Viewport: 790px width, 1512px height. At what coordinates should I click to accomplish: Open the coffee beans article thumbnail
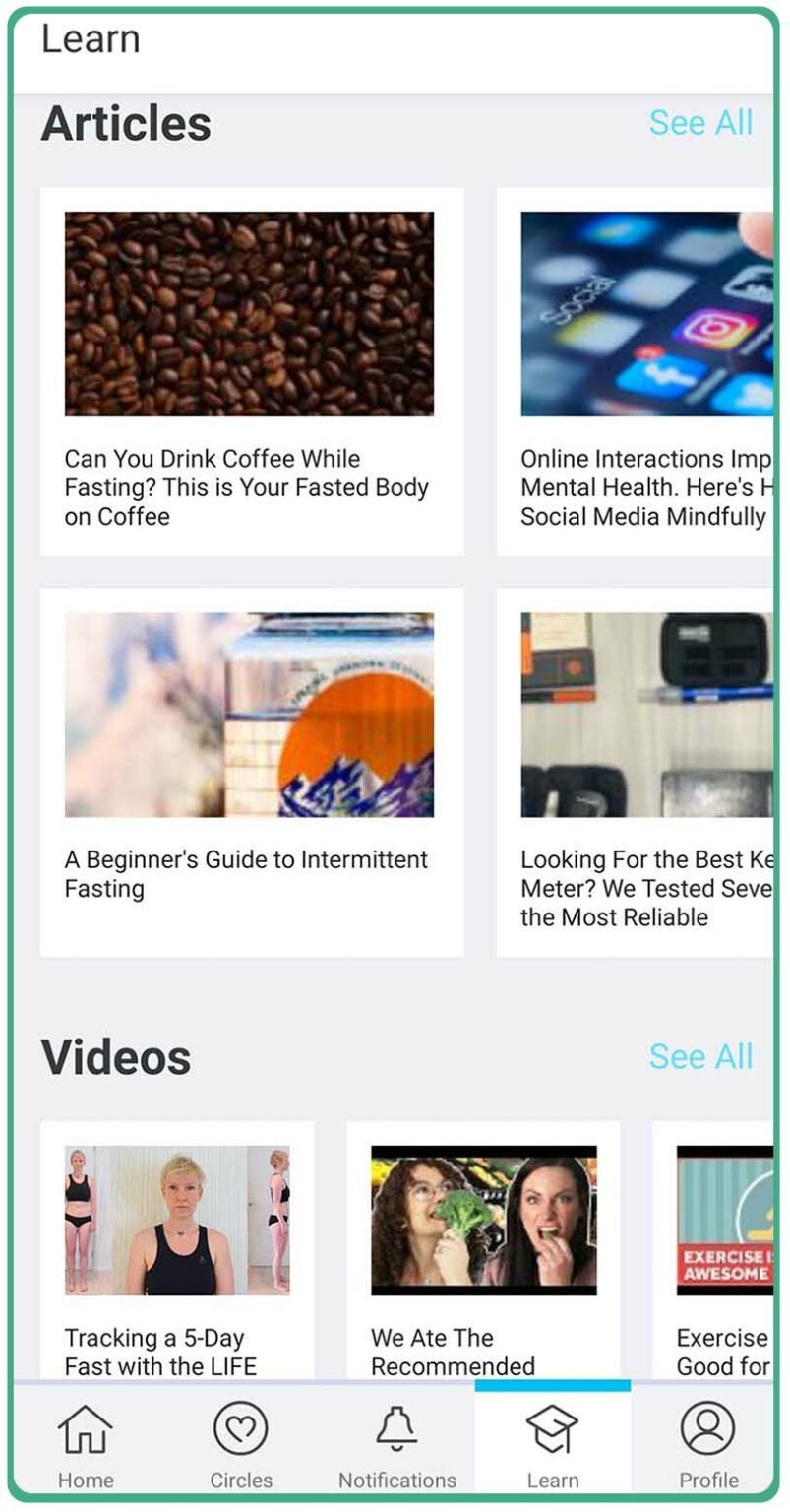click(251, 313)
